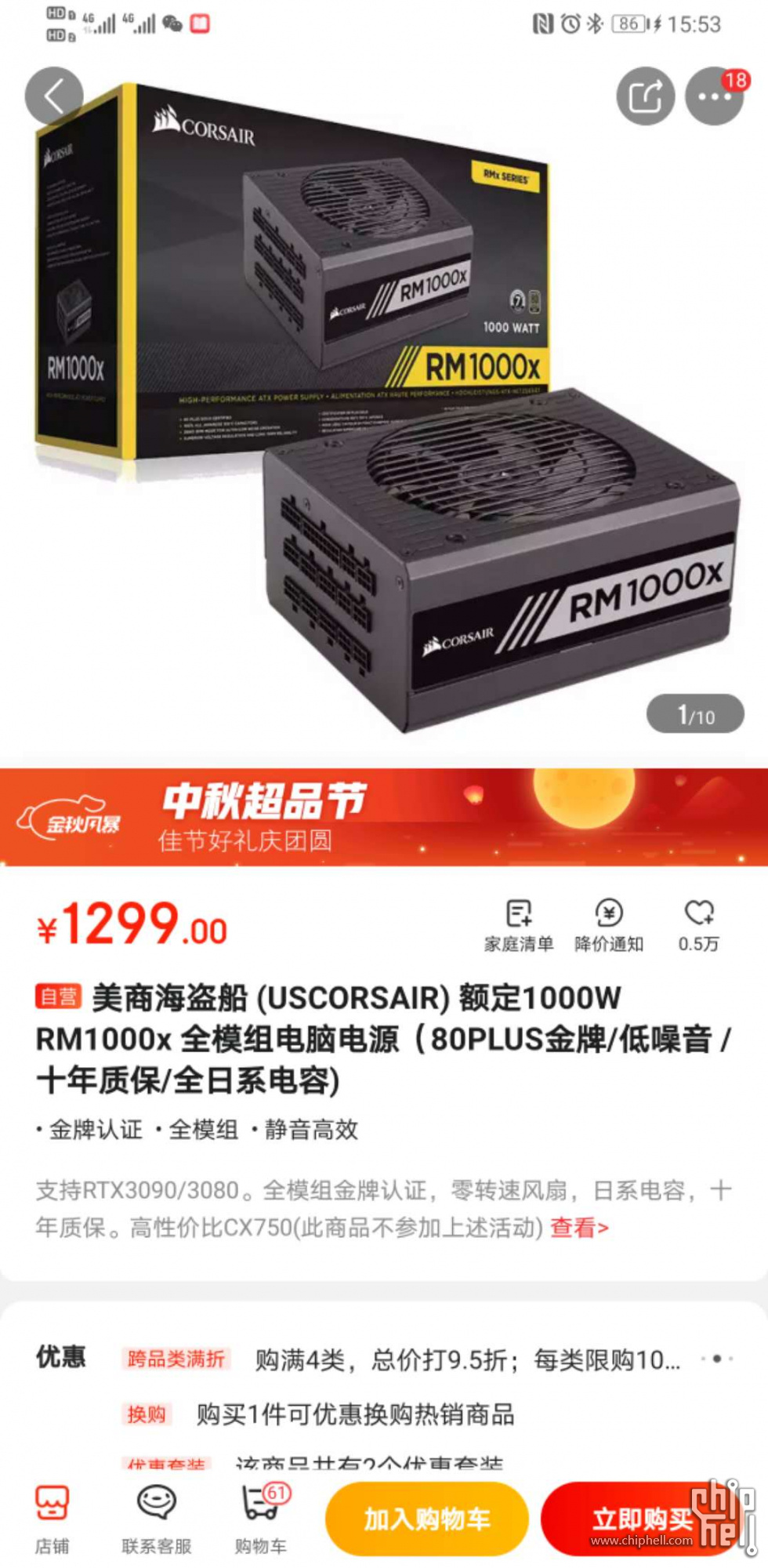
Task: Share this Corsair RM1000x product
Action: (x=645, y=96)
